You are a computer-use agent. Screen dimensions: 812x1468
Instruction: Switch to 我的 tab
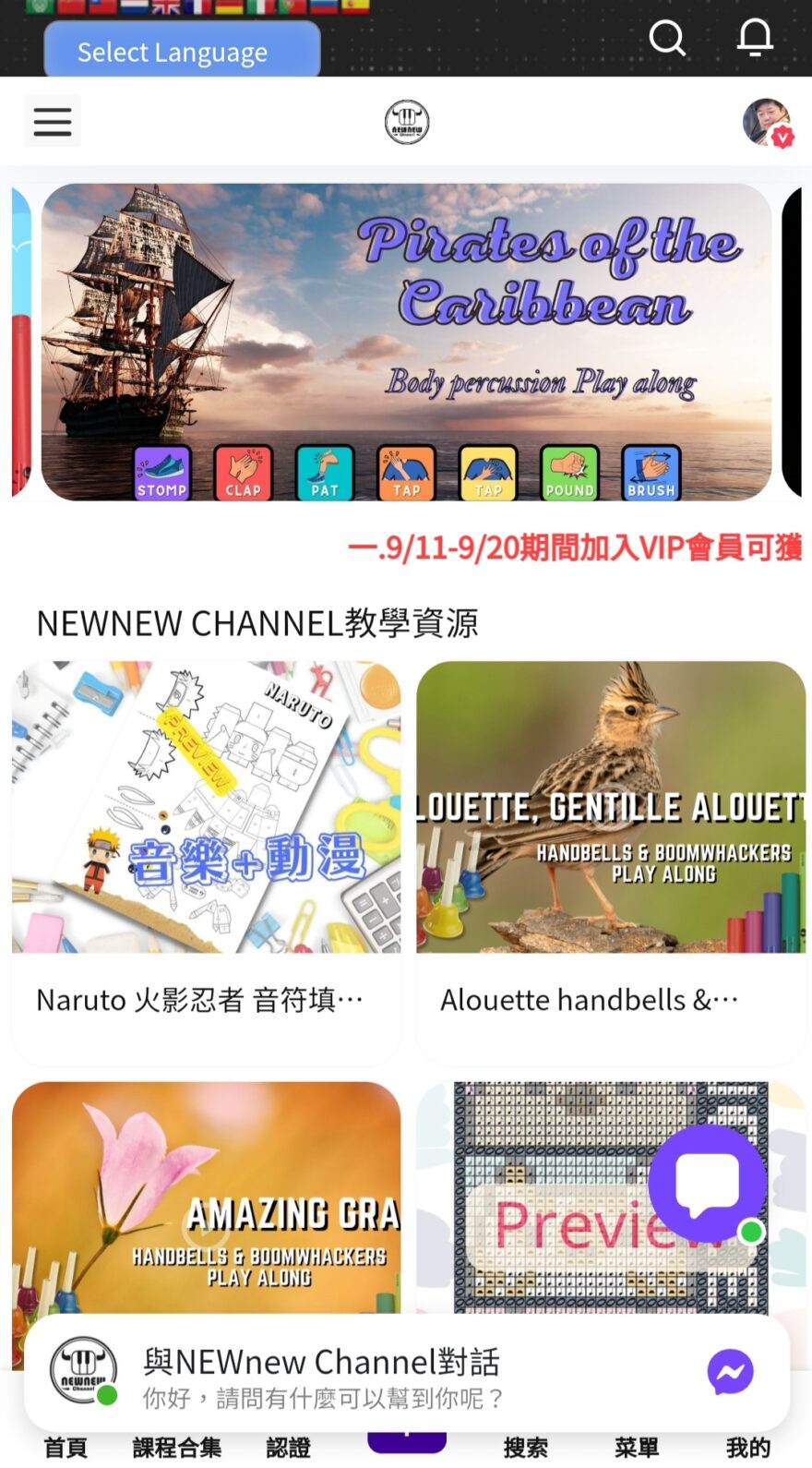[748, 1447]
